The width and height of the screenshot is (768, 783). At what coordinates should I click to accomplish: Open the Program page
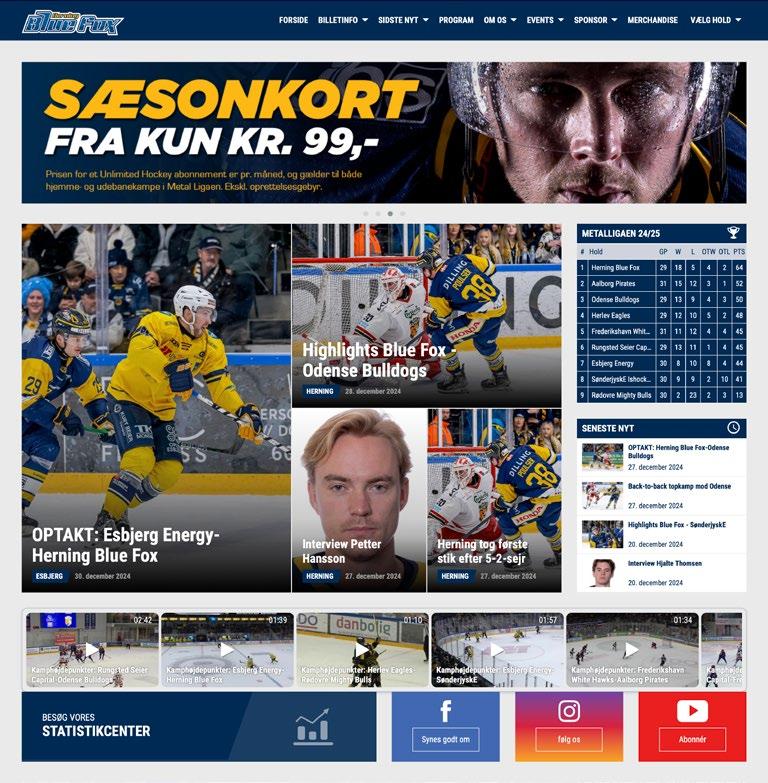[x=456, y=20]
